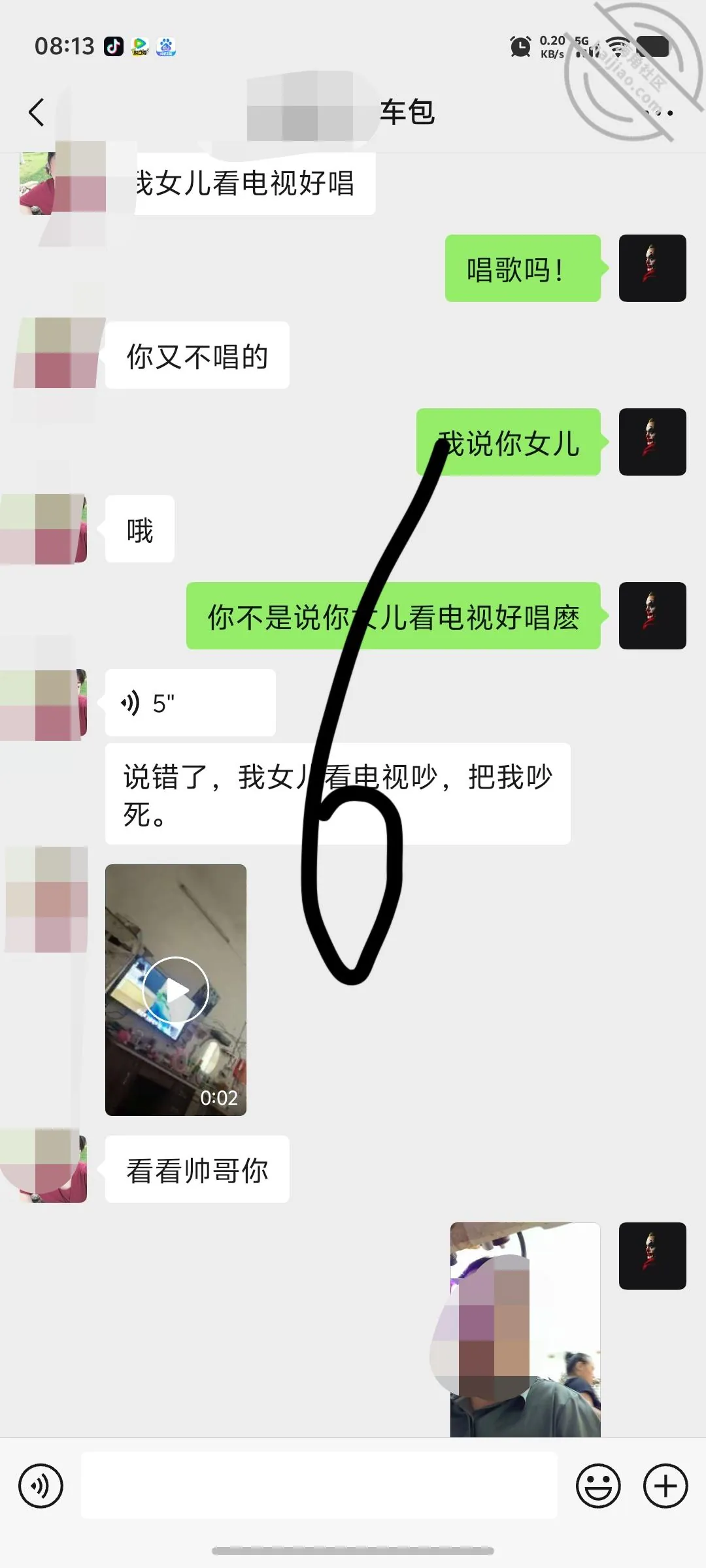
Task: Open the plus attachments menu
Action: coord(665,1486)
